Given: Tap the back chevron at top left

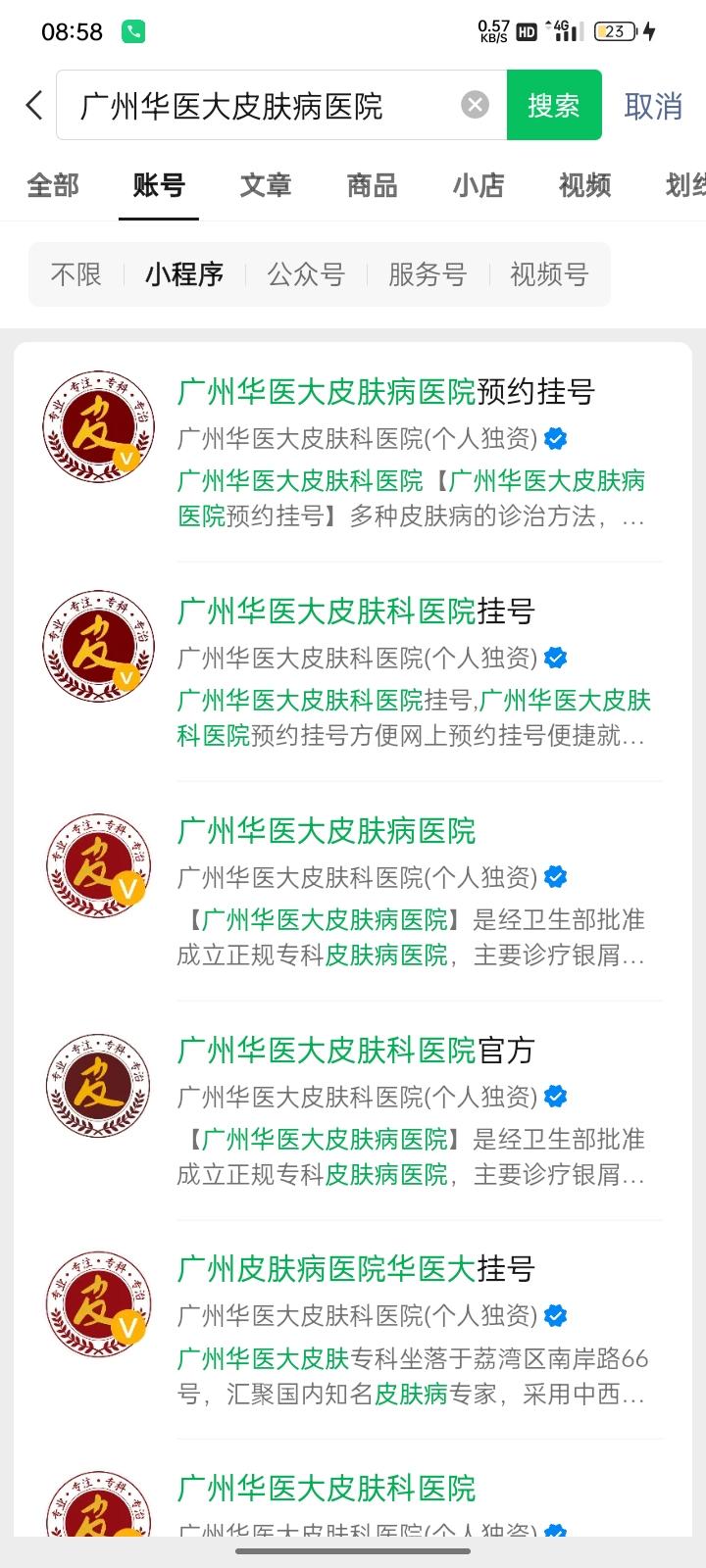Looking at the screenshot, I should (32, 104).
